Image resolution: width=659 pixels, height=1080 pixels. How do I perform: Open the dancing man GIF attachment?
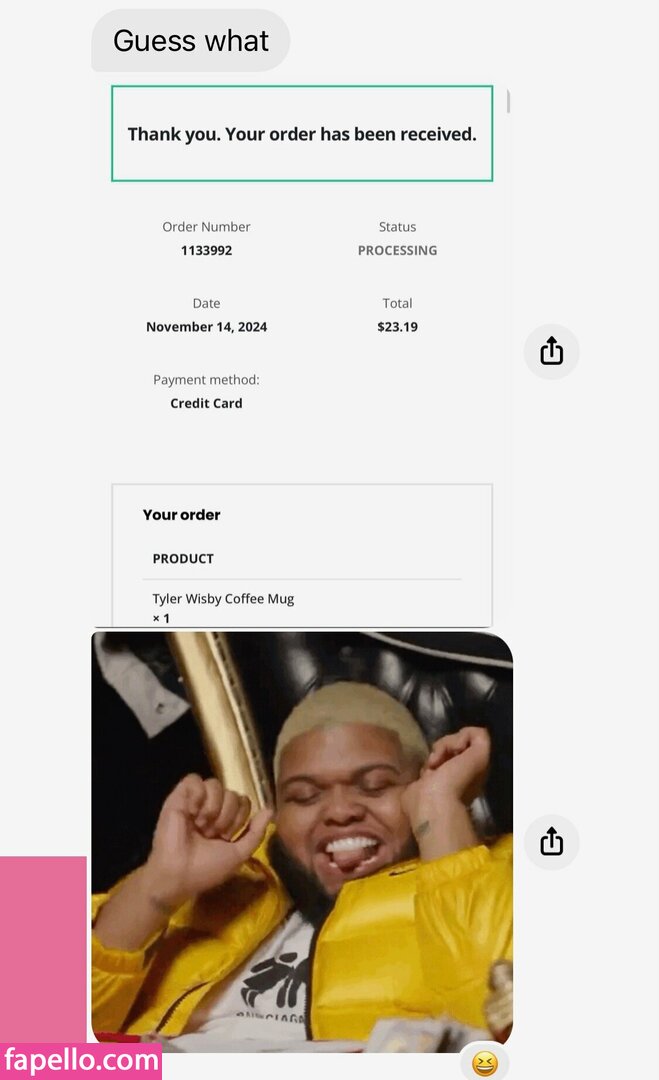pos(301,840)
